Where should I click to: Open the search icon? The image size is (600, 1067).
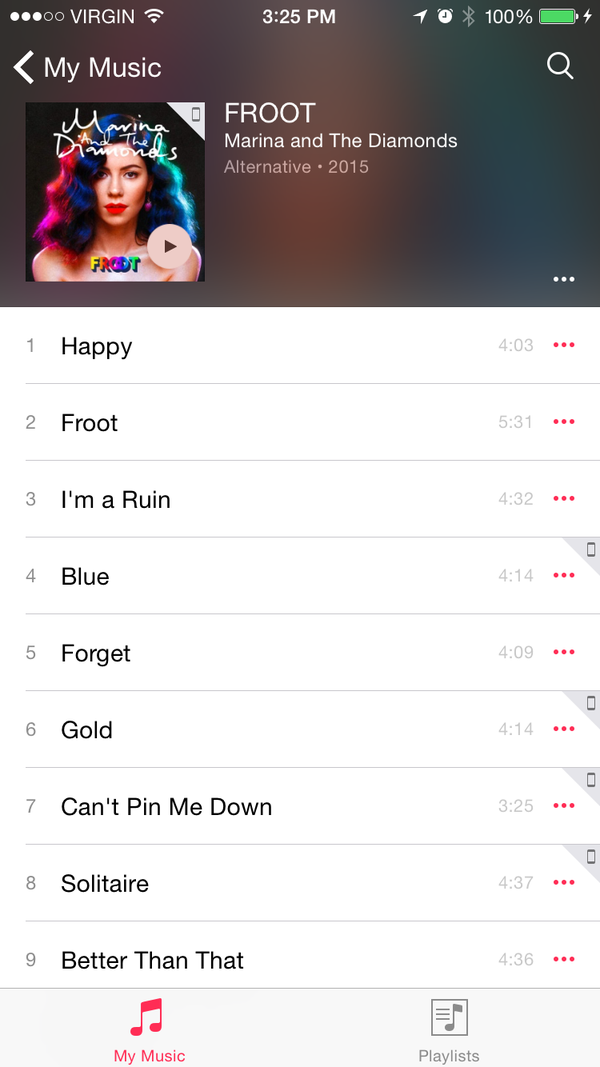pos(560,66)
